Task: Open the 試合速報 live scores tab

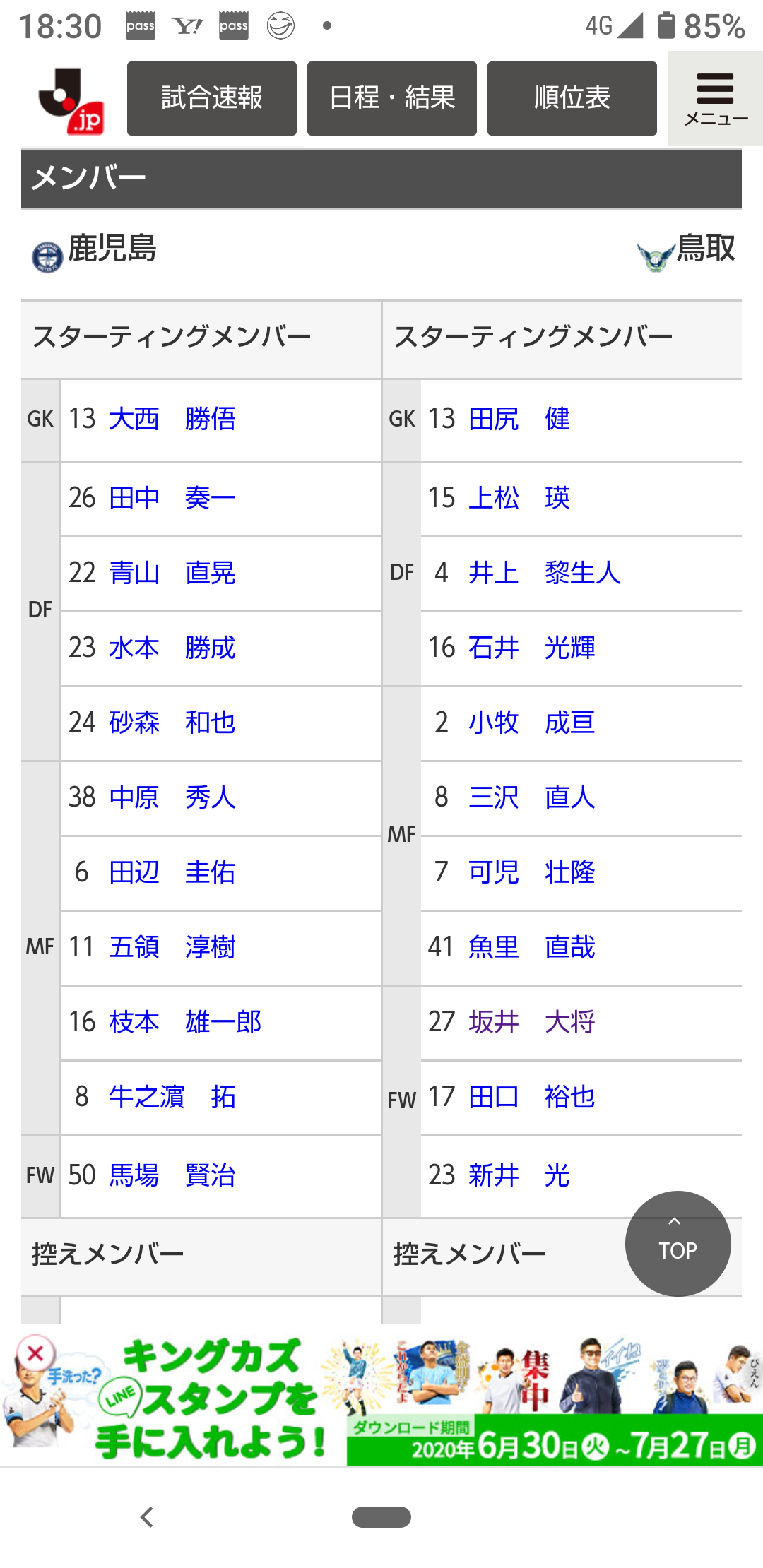Action: 211,98
